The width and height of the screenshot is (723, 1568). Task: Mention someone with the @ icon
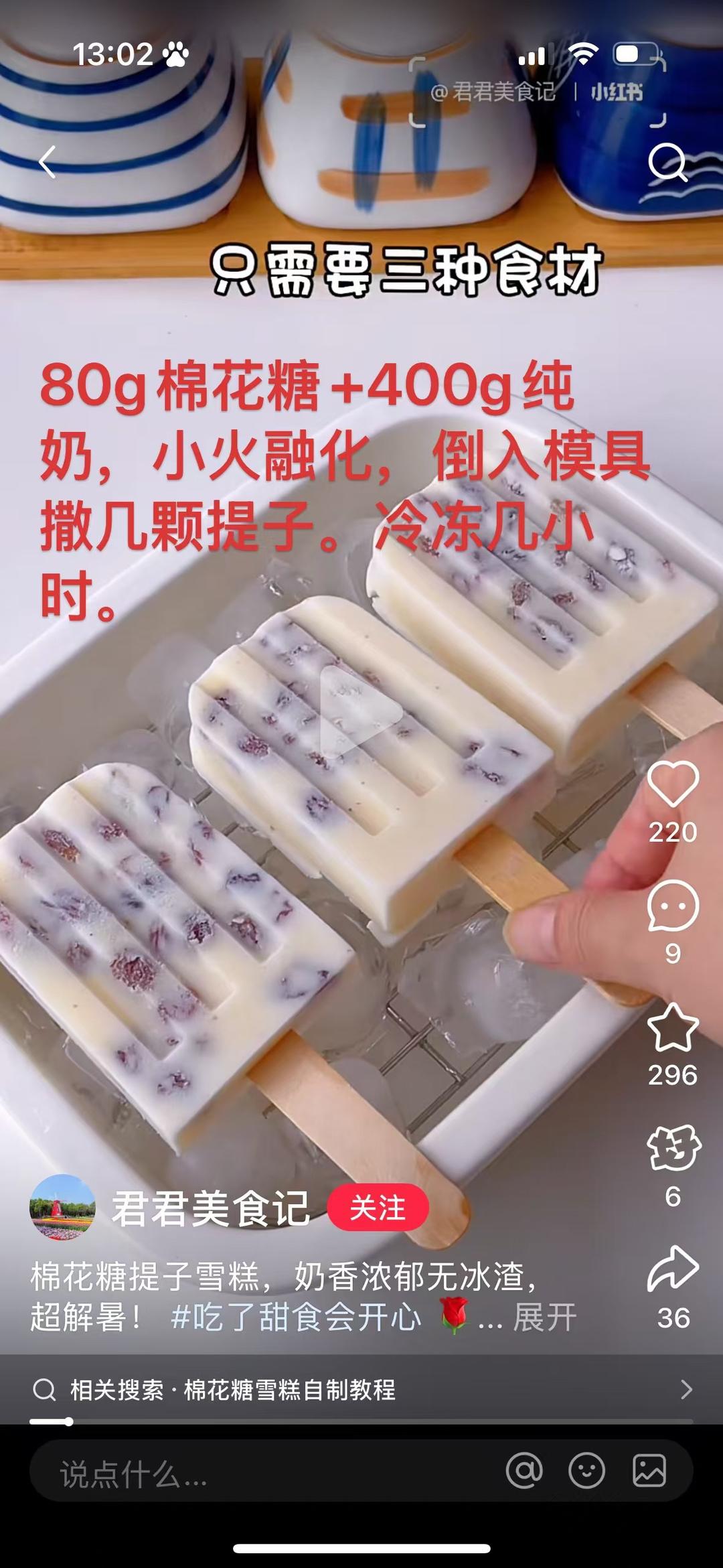[524, 1471]
